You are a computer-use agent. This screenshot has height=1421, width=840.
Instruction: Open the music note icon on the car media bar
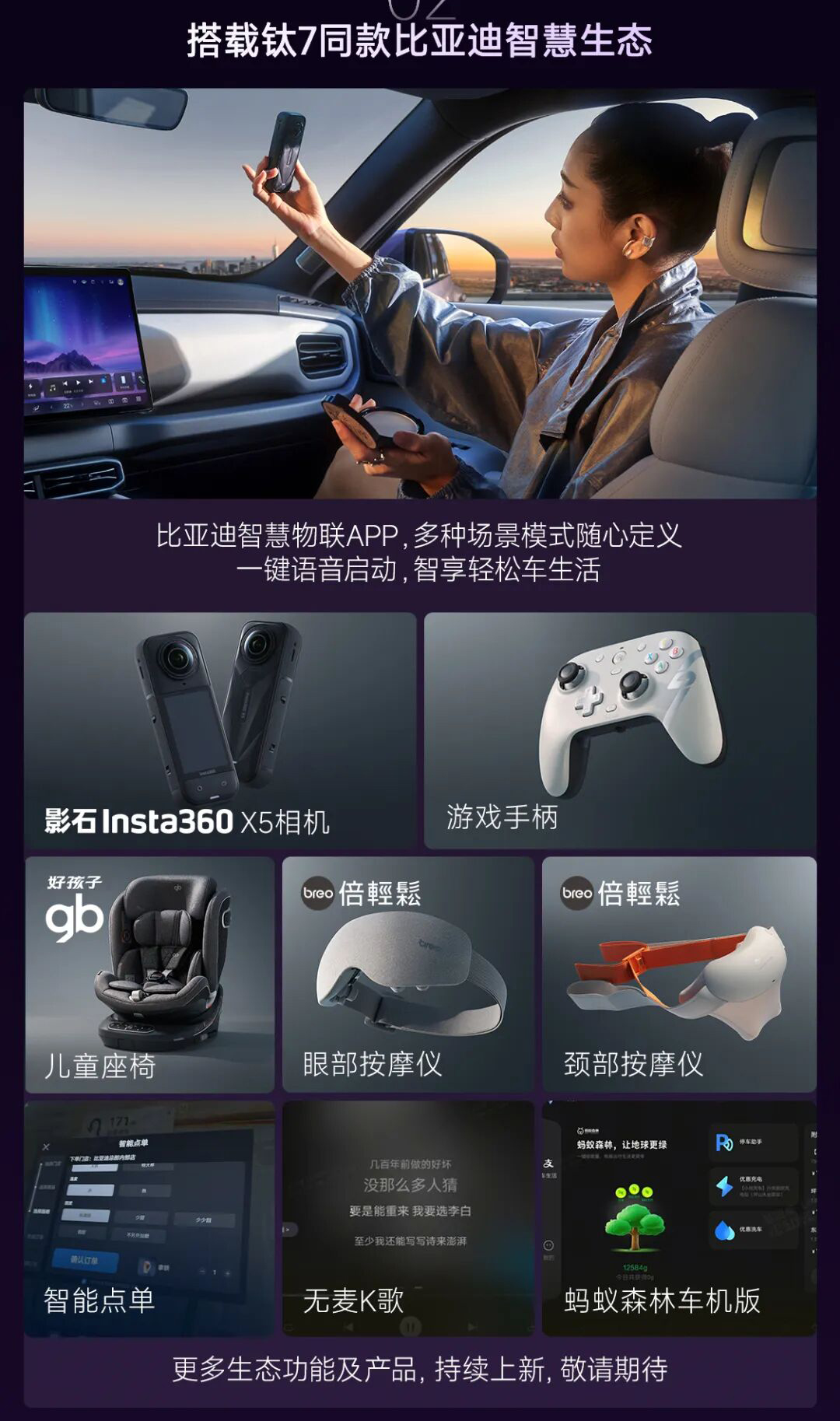[x=52, y=387]
